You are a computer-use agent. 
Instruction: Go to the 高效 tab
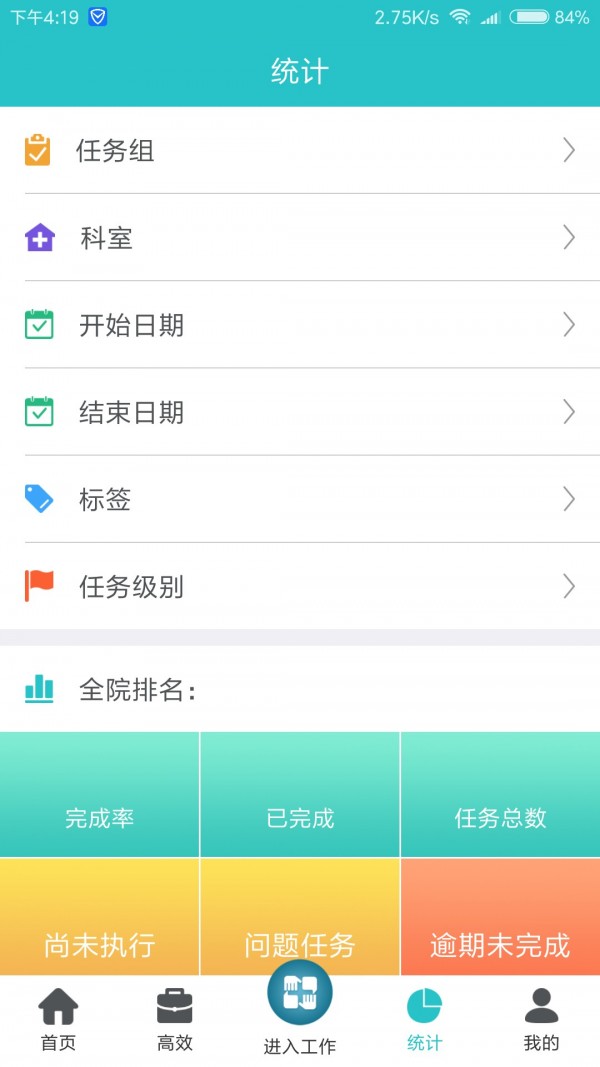coord(175,1020)
